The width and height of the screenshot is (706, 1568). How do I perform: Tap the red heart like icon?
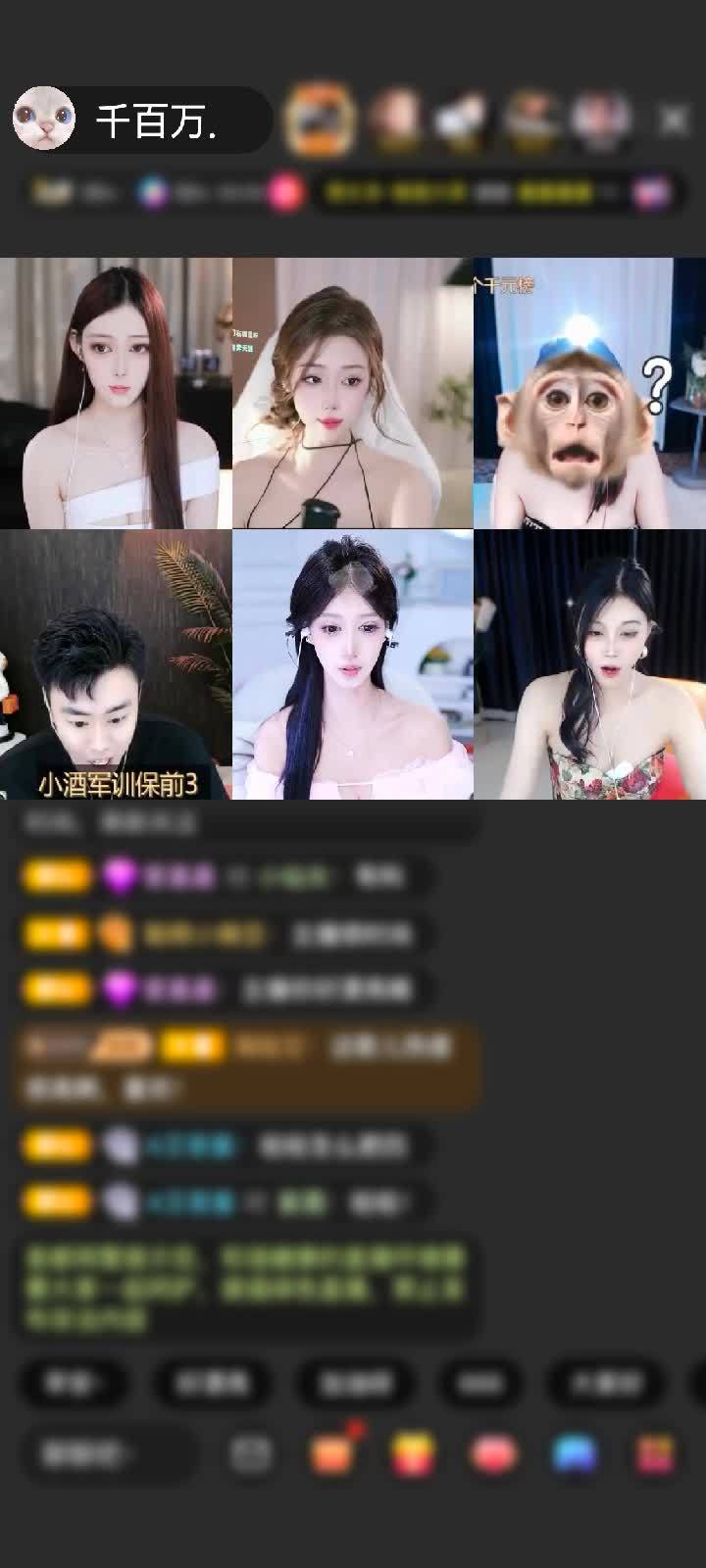tap(493, 1454)
